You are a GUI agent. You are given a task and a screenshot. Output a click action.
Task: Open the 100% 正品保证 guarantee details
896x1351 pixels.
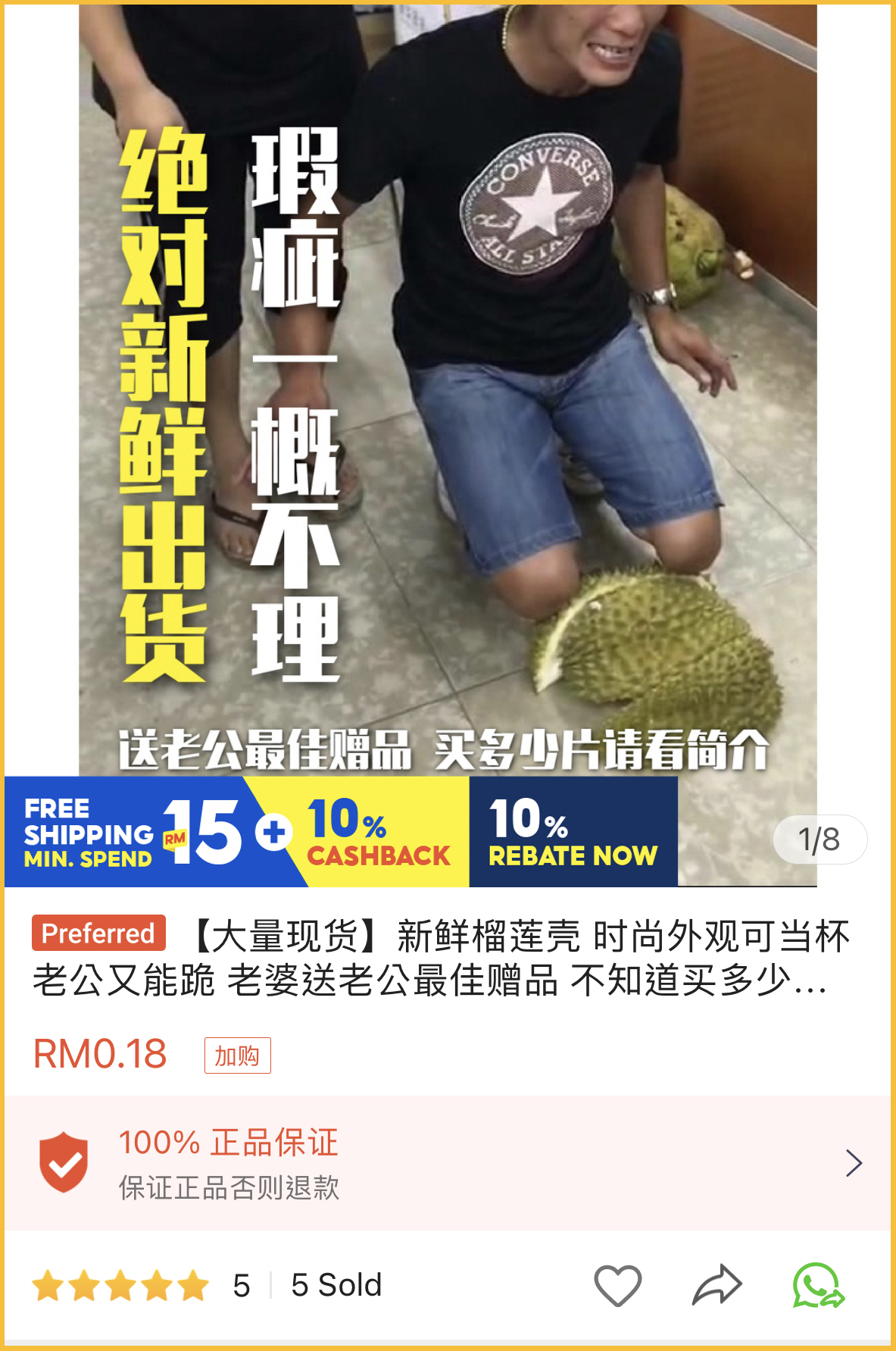coord(447,1163)
